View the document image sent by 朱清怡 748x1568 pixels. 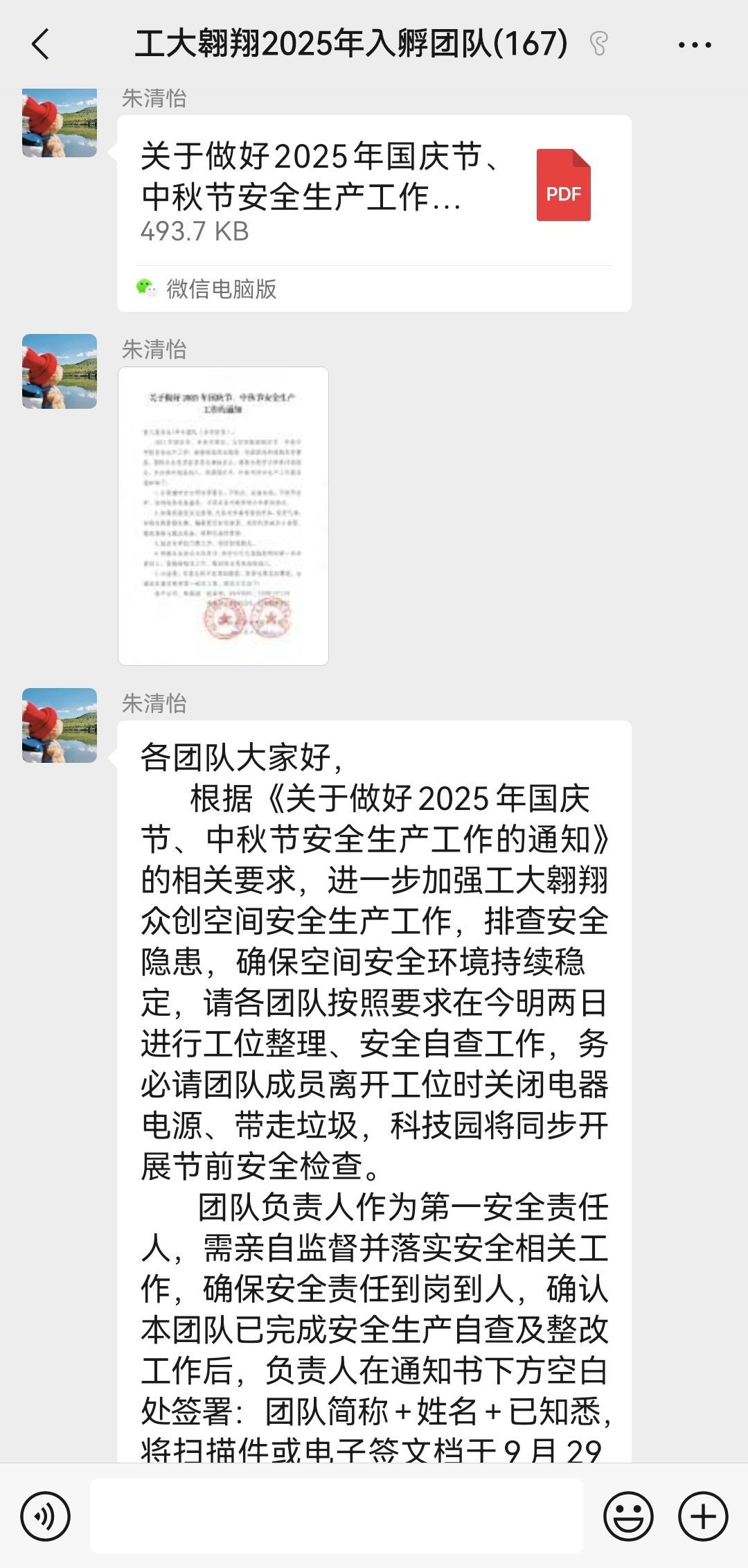point(223,516)
